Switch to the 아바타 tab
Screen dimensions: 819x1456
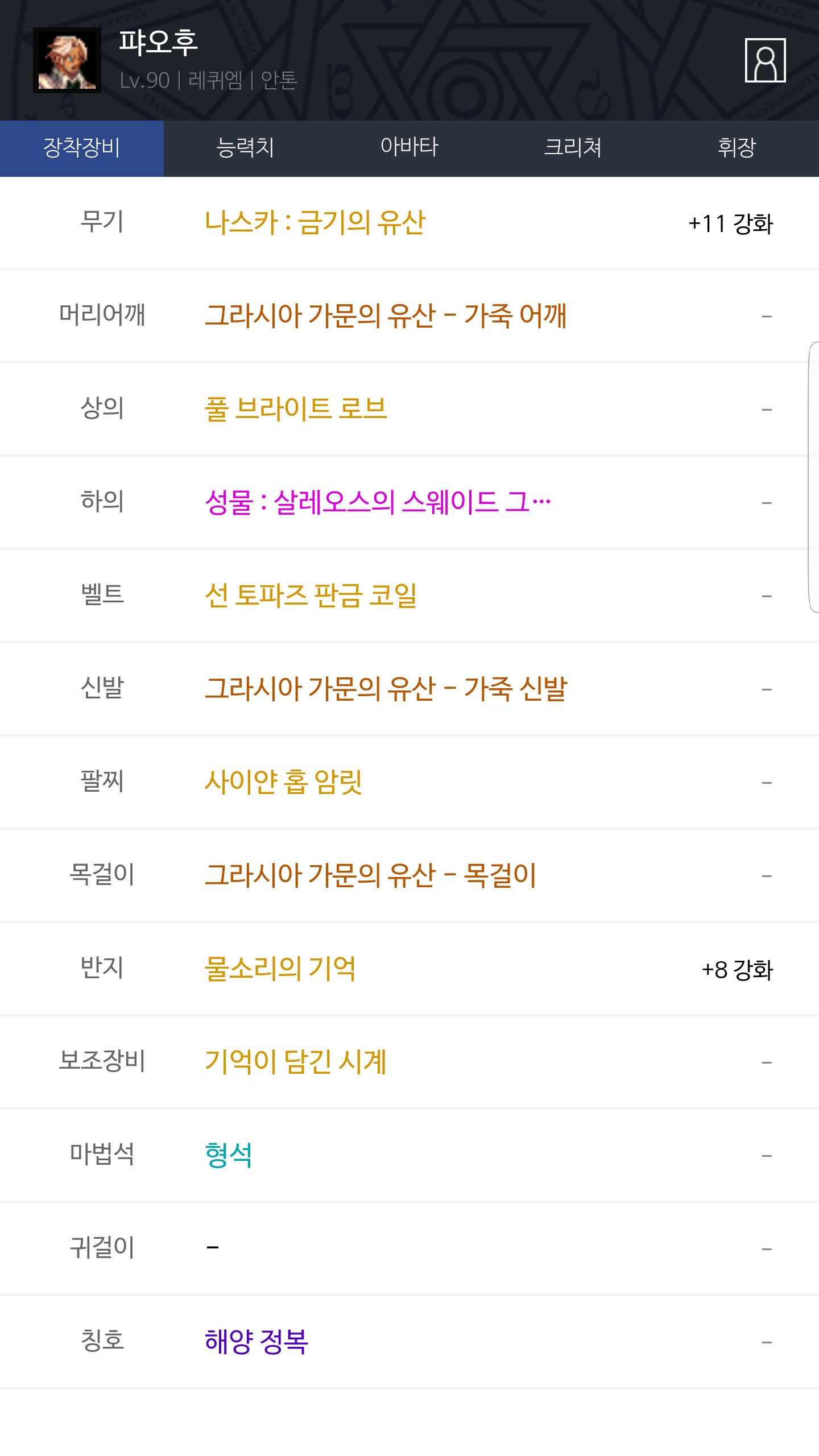click(409, 148)
